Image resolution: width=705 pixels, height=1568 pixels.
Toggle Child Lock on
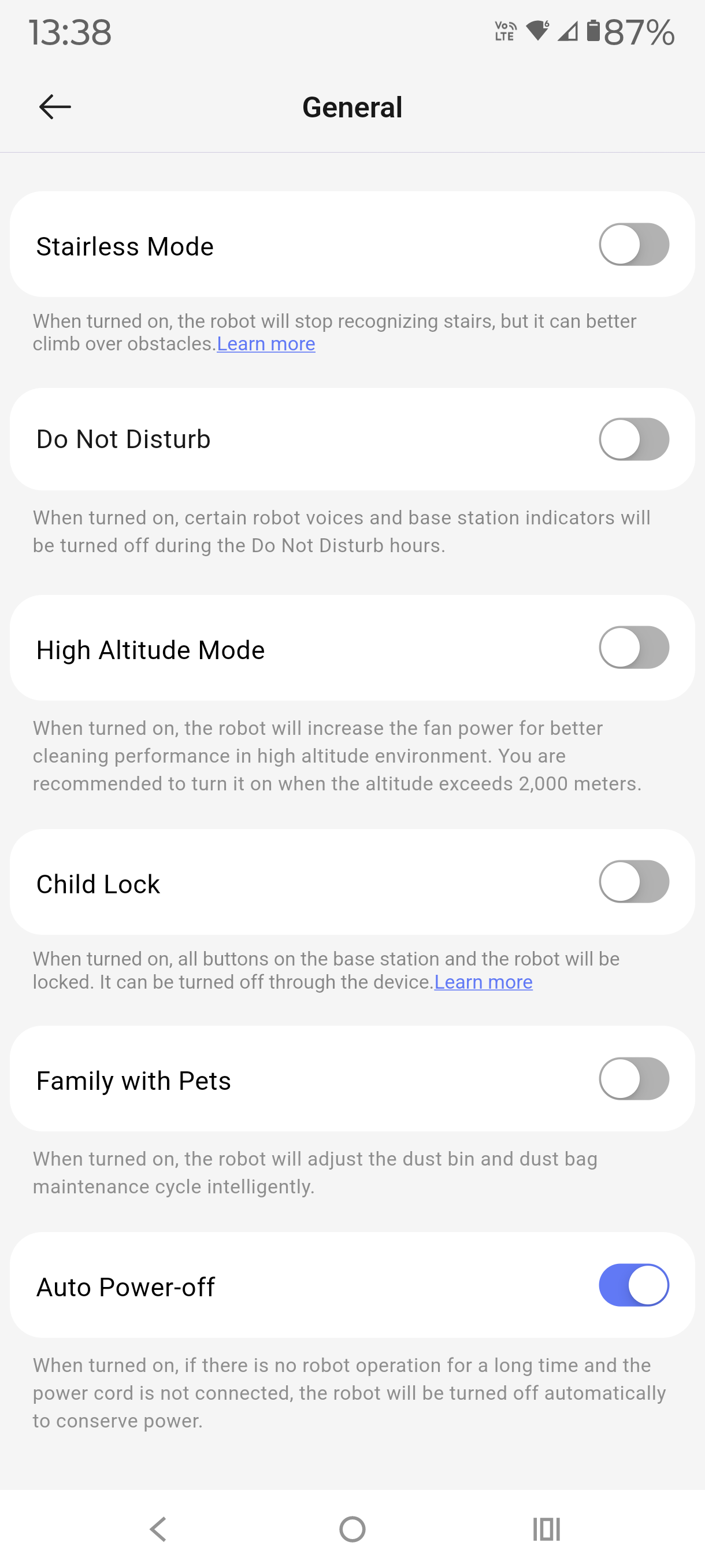(633, 881)
